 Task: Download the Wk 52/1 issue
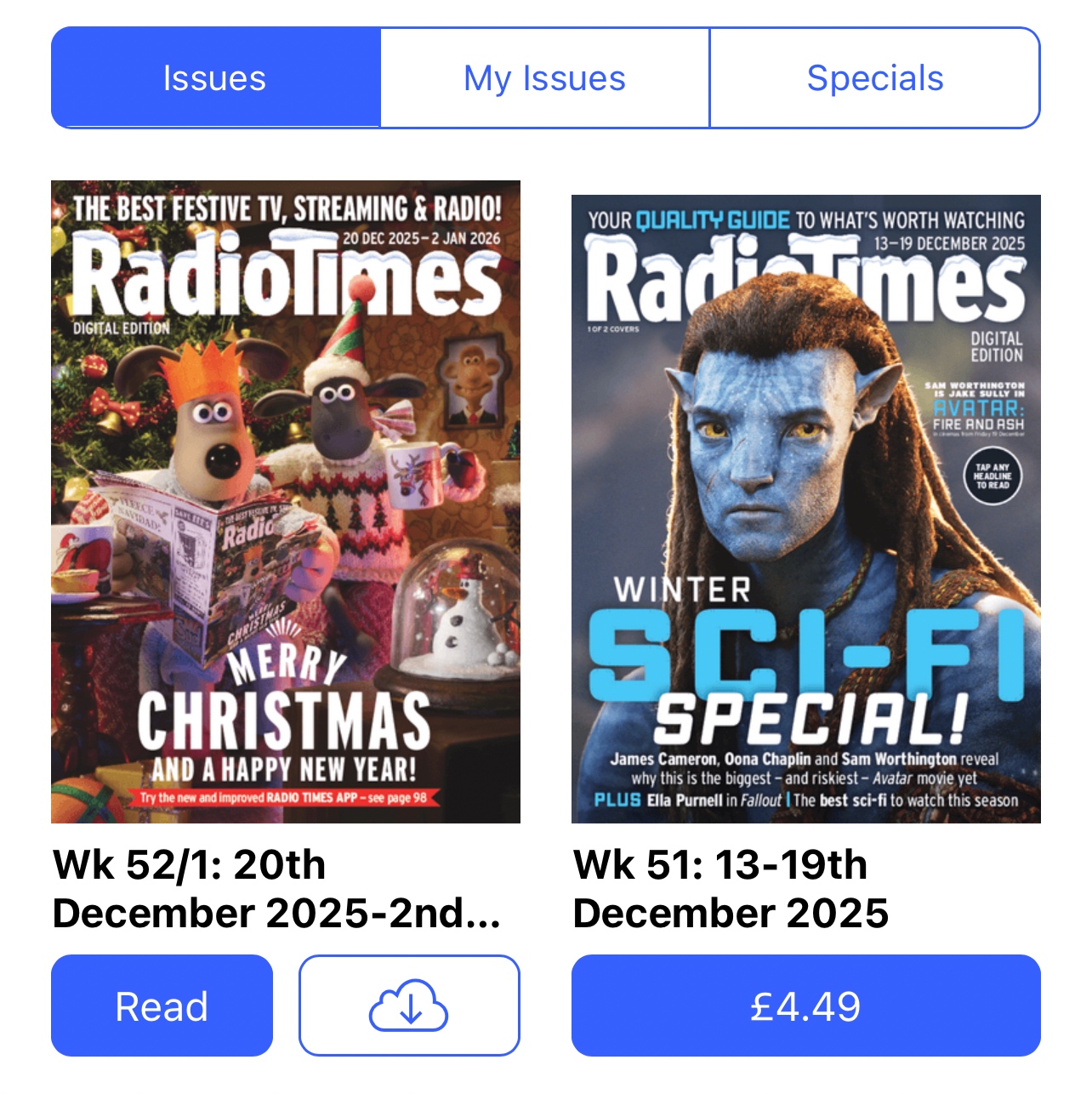(409, 1006)
